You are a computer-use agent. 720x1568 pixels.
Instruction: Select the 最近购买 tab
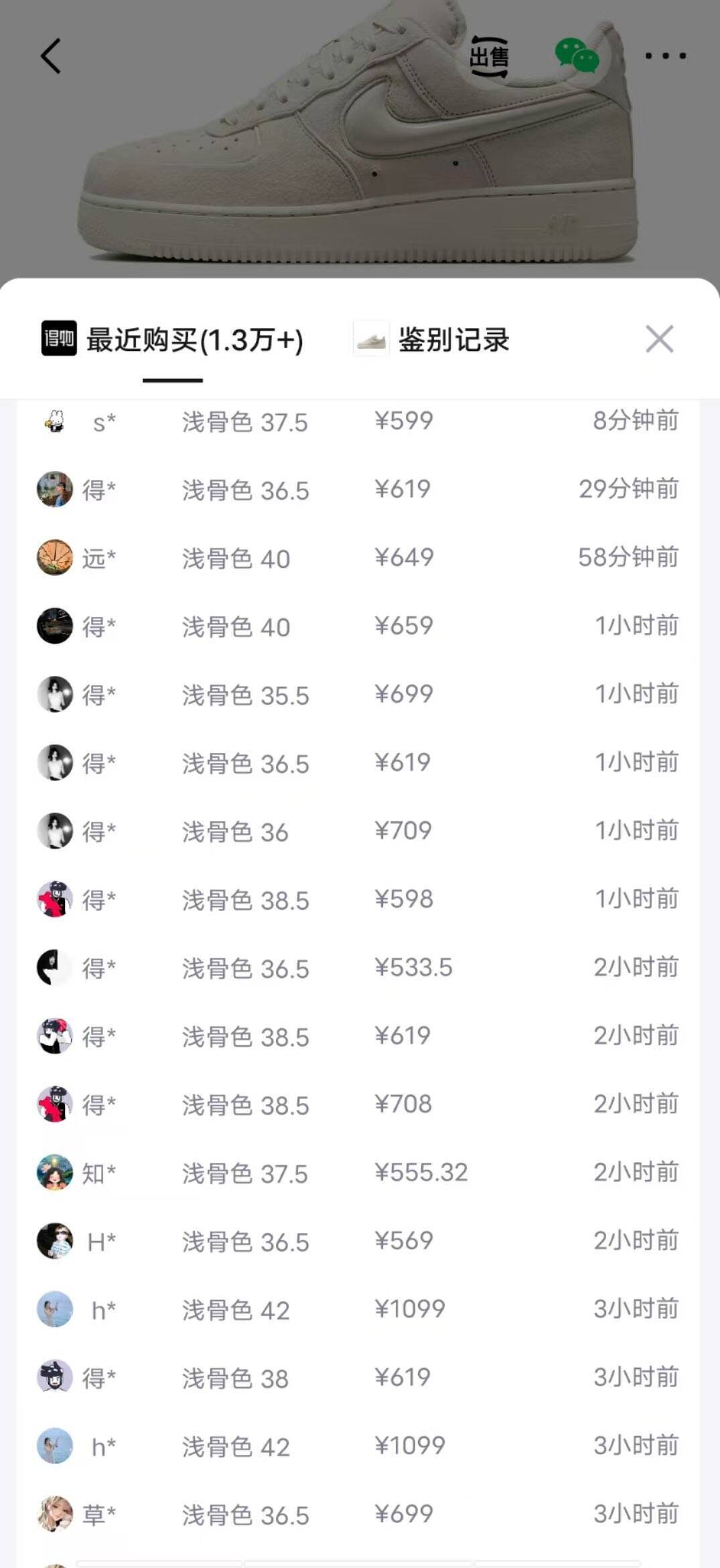pyautogui.click(x=173, y=340)
